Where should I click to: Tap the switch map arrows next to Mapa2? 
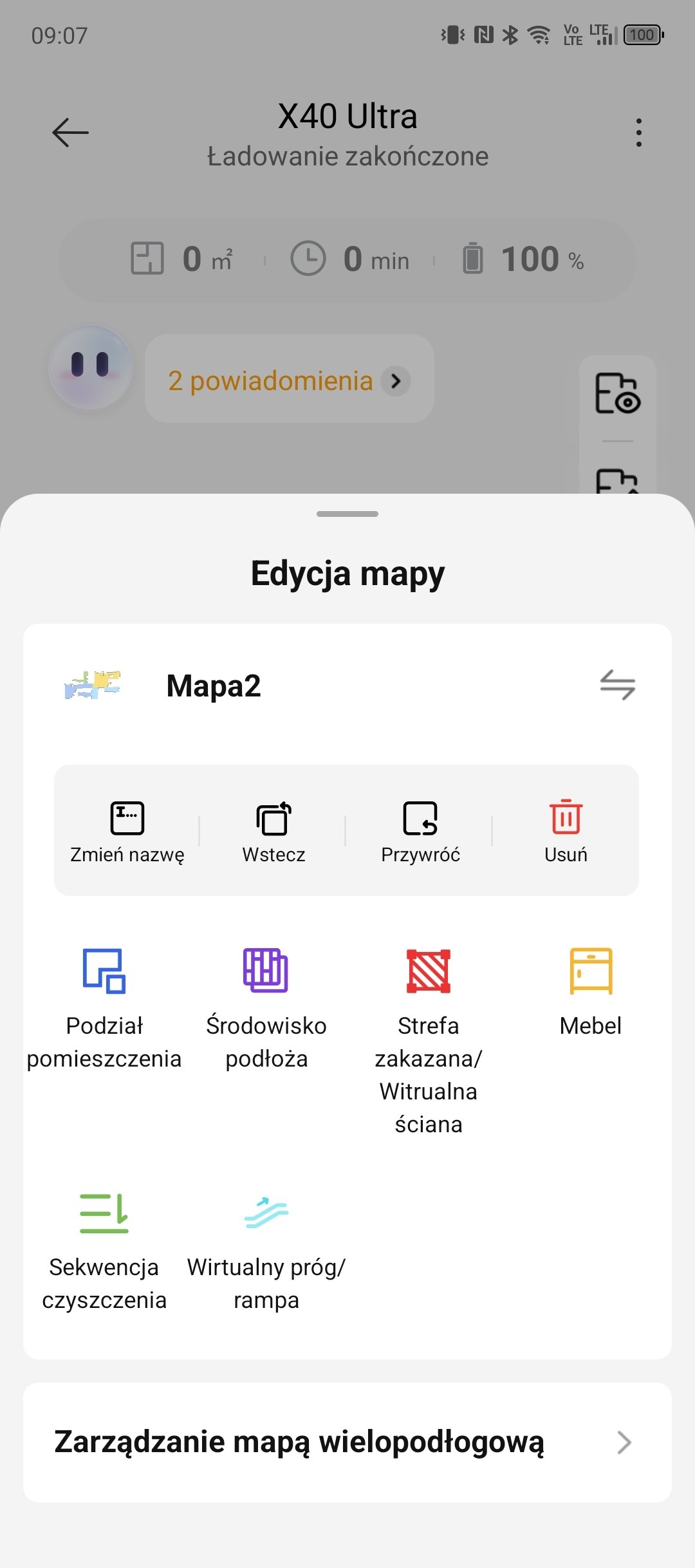point(617,685)
